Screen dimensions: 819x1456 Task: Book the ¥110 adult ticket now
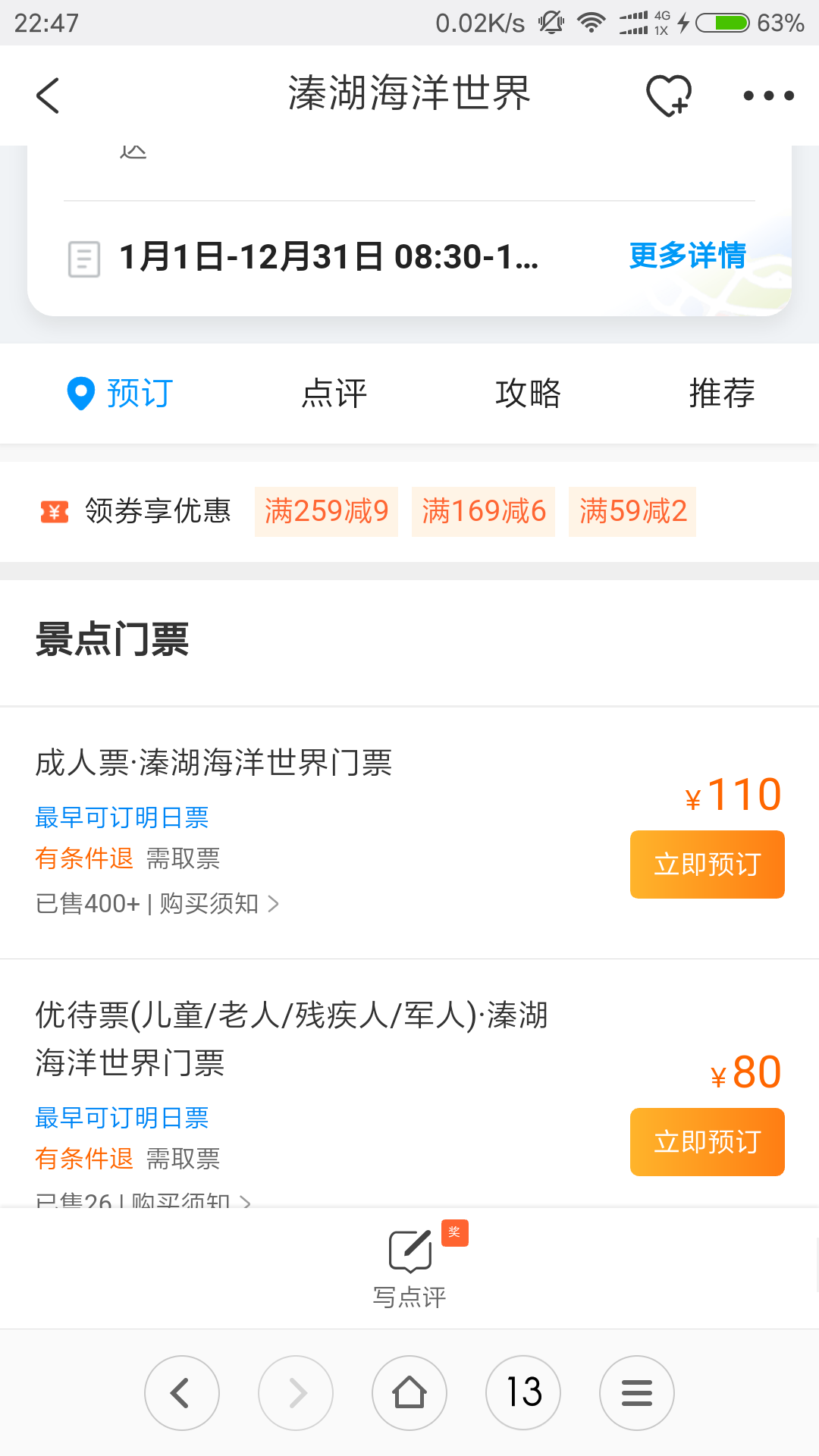coord(707,864)
